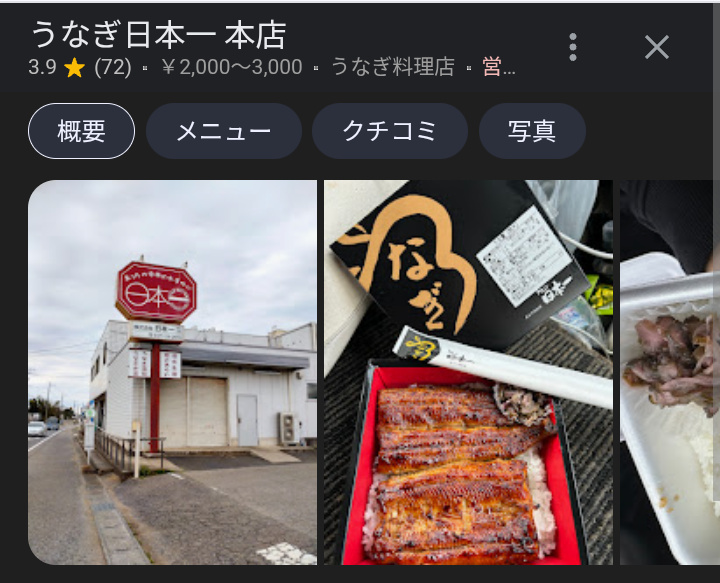Close the うなぎ日本一 place panel
The image size is (720, 583).
tap(656, 47)
